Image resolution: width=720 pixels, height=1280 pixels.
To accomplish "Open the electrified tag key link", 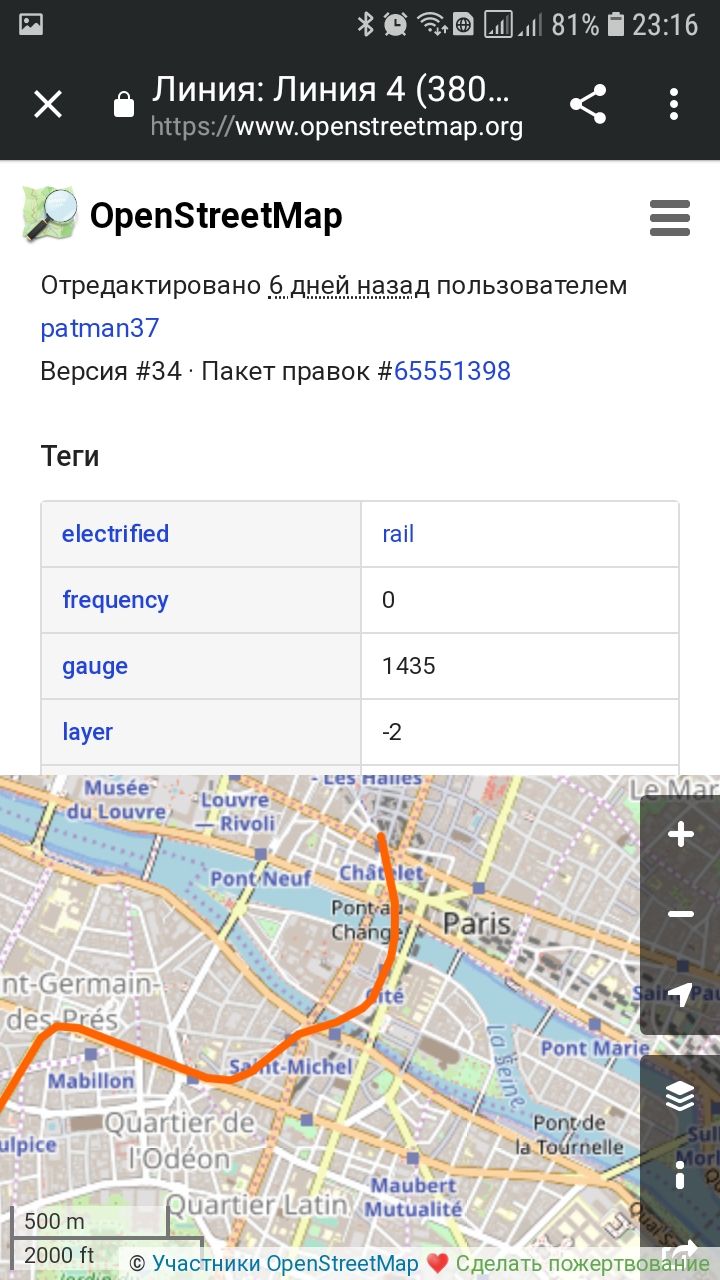I will click(115, 534).
